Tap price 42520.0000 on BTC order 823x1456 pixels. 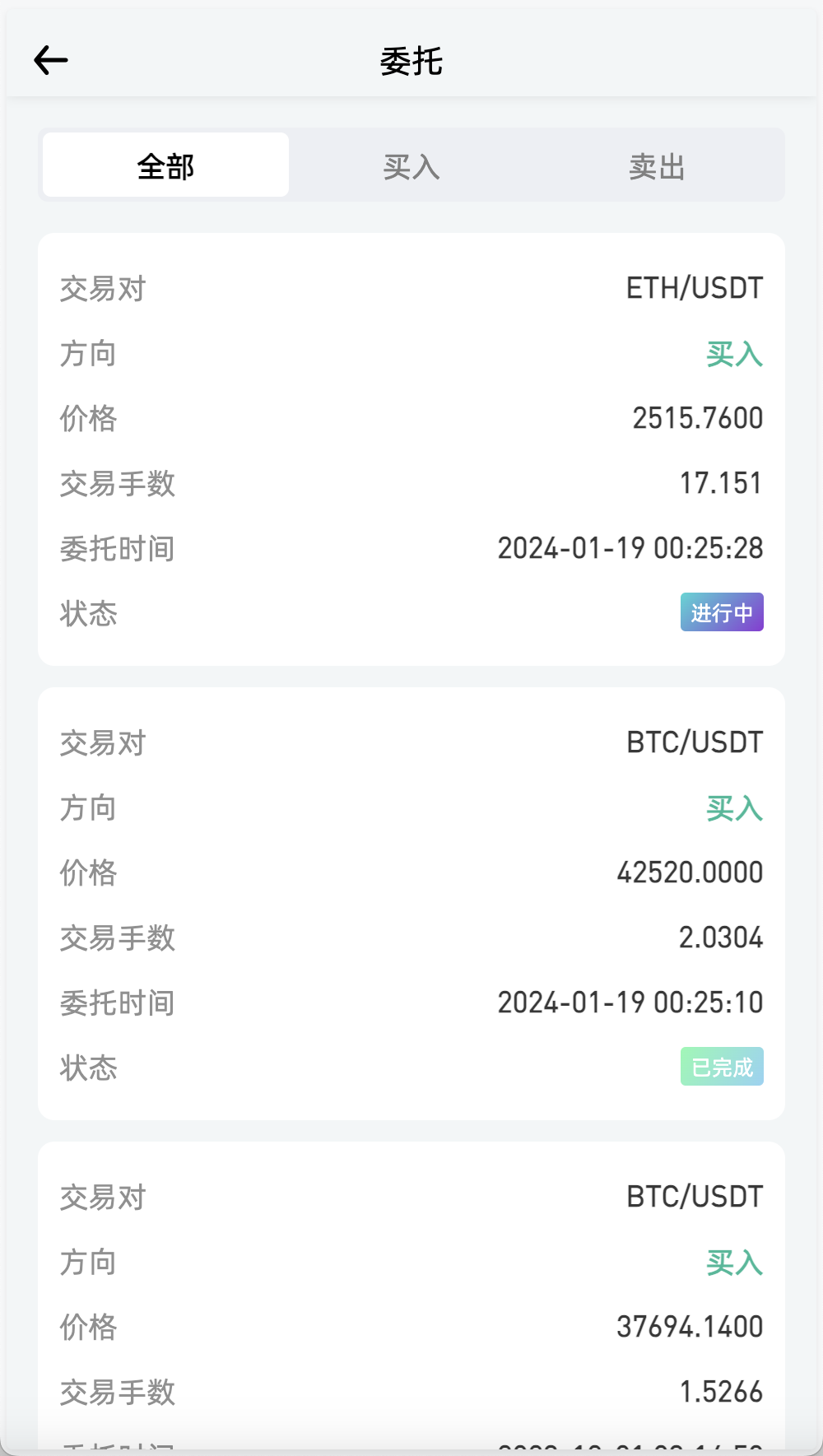(690, 872)
